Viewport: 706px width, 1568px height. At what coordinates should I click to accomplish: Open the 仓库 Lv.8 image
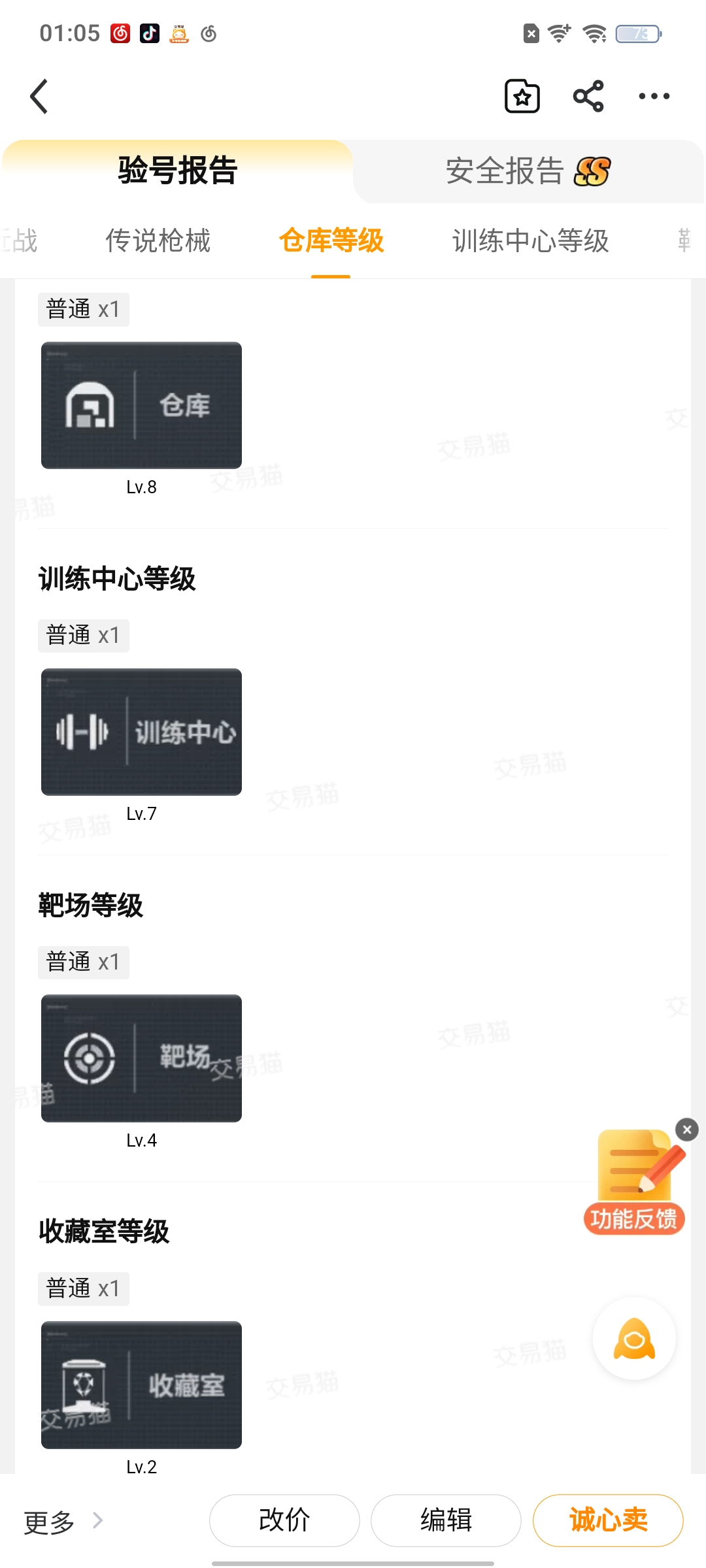[141, 405]
